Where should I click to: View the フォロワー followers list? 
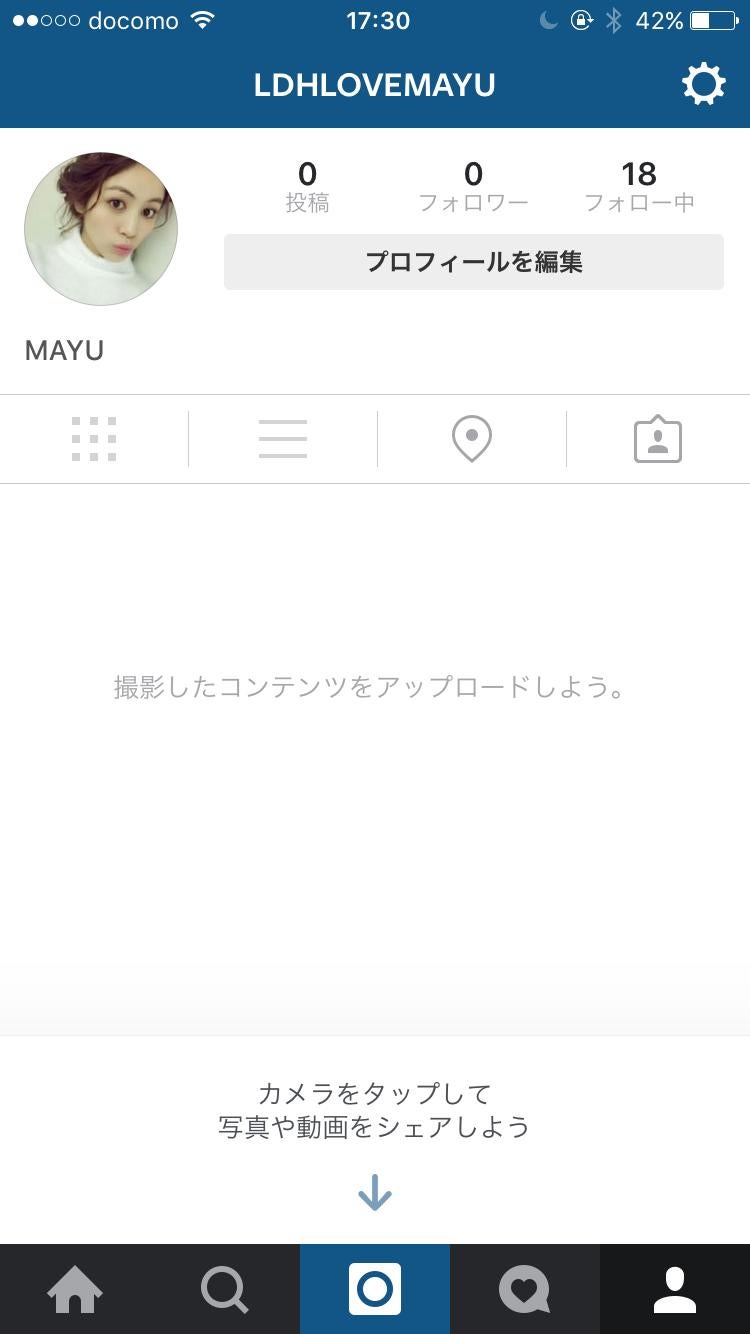tap(473, 187)
